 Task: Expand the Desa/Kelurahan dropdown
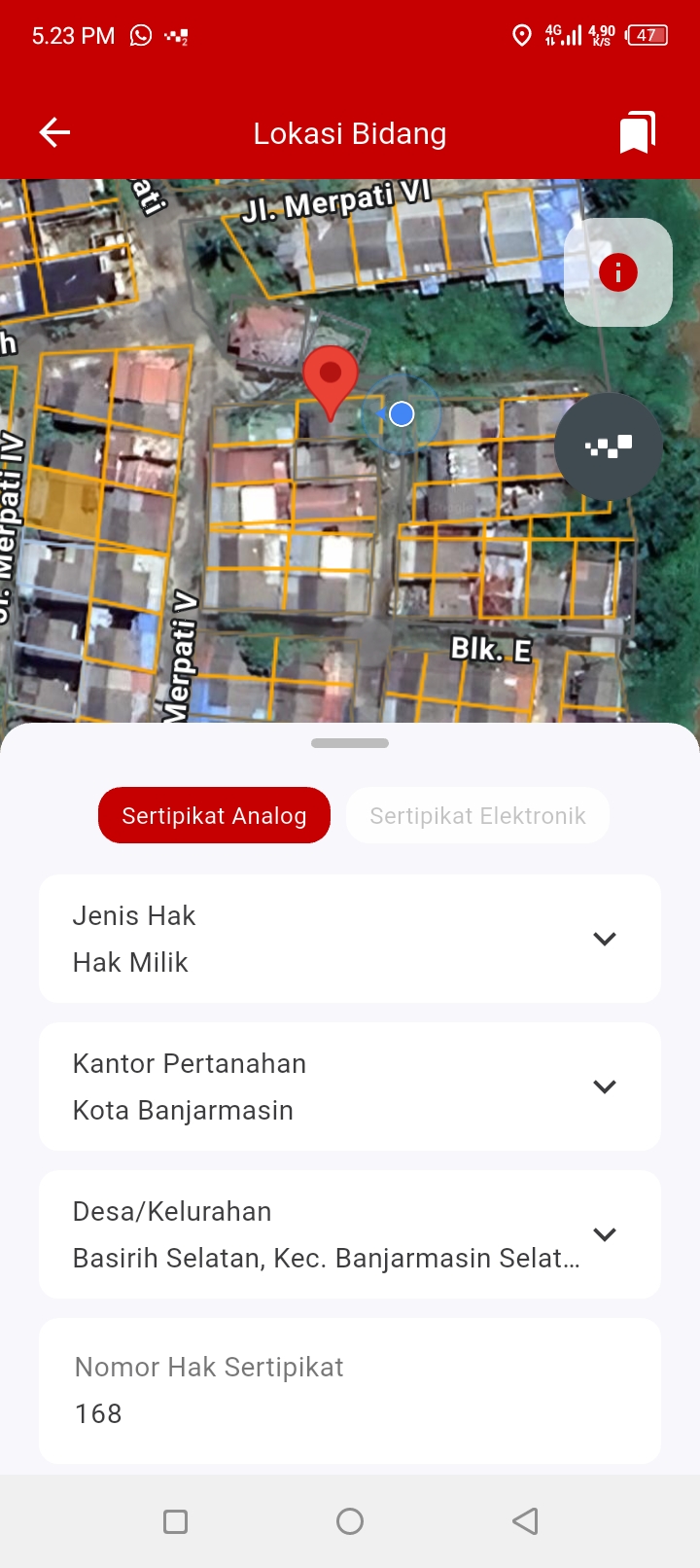pyautogui.click(x=604, y=1234)
